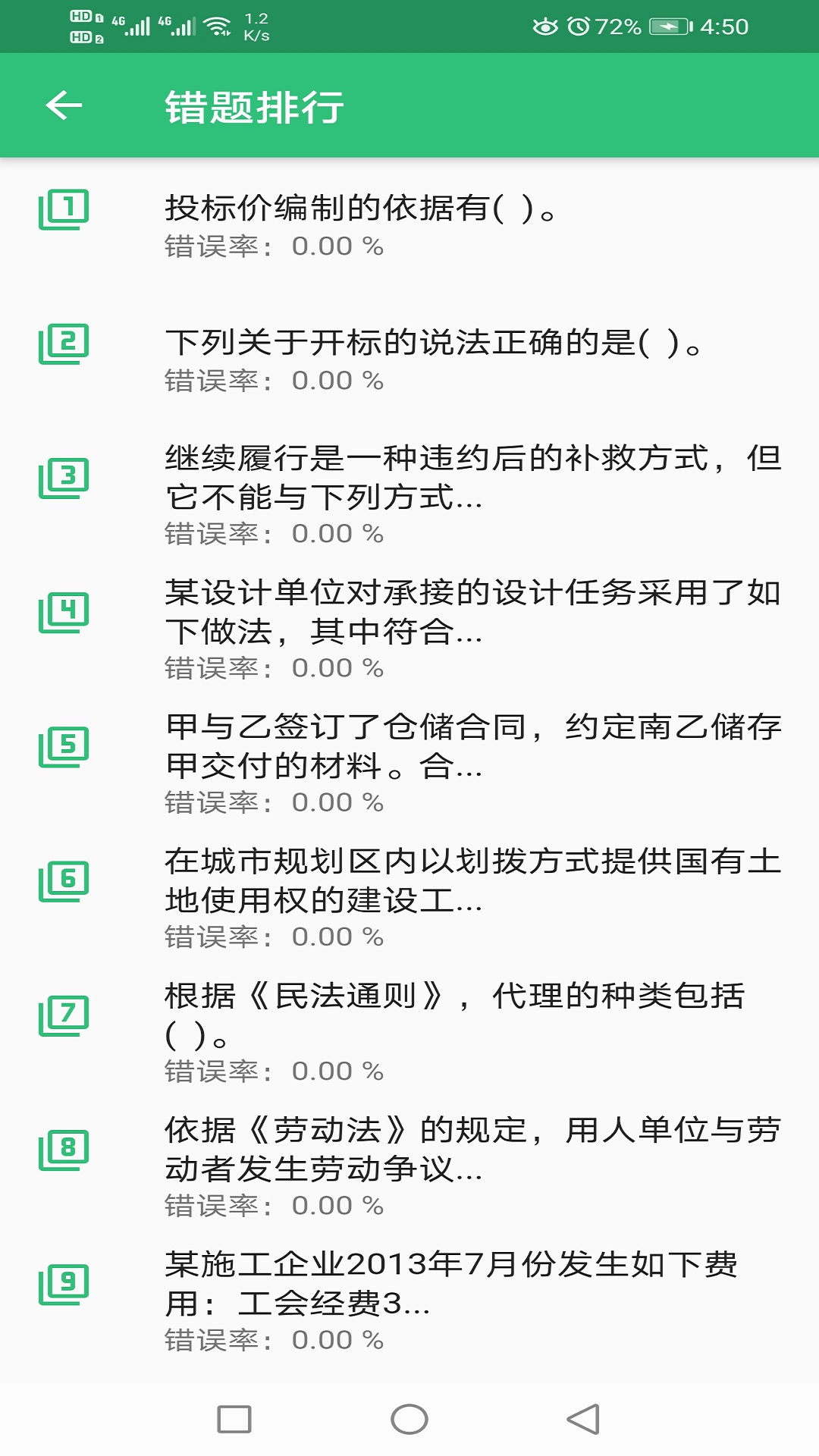The width and height of the screenshot is (819, 1456).
Task: Open question 3 about 继续履行
Action: 409,494
